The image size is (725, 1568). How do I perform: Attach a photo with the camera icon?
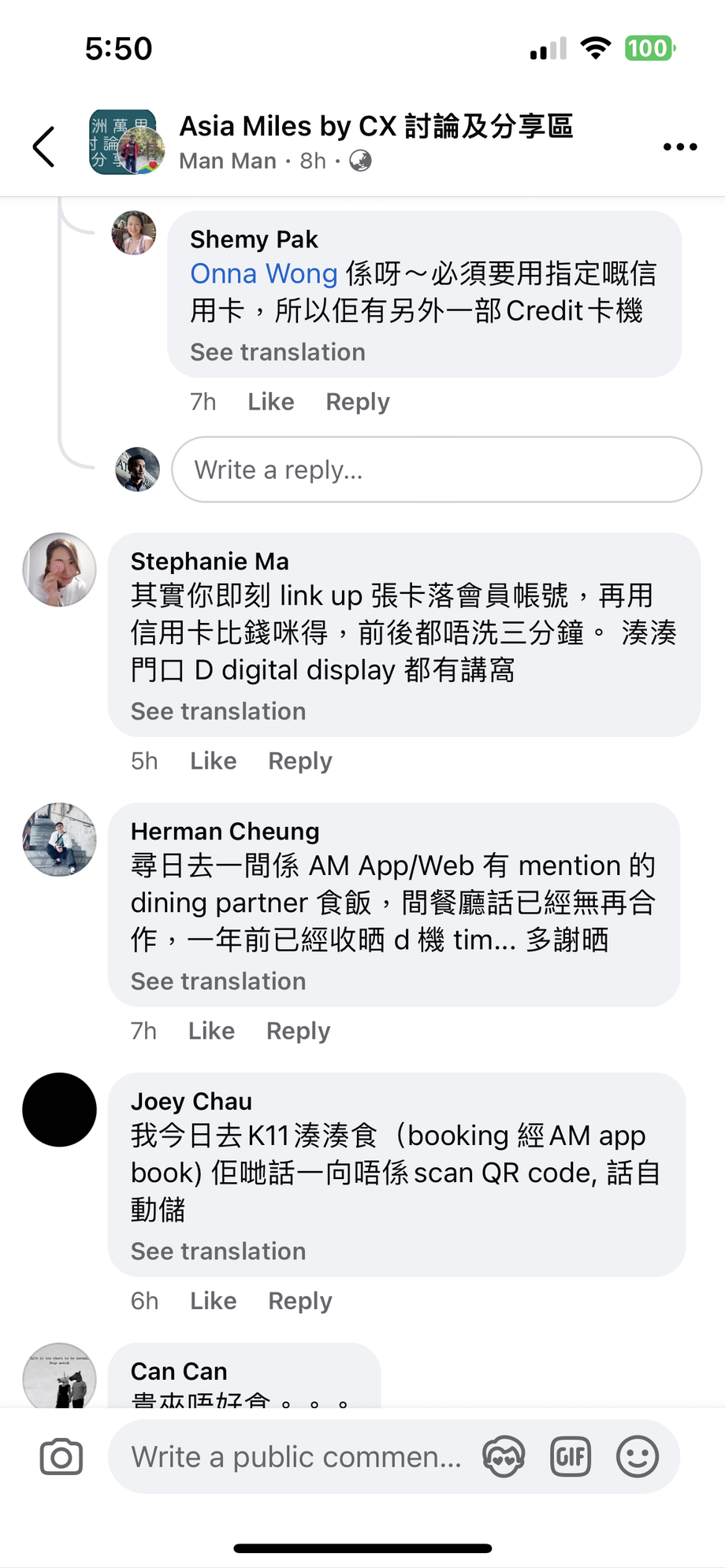61,1457
